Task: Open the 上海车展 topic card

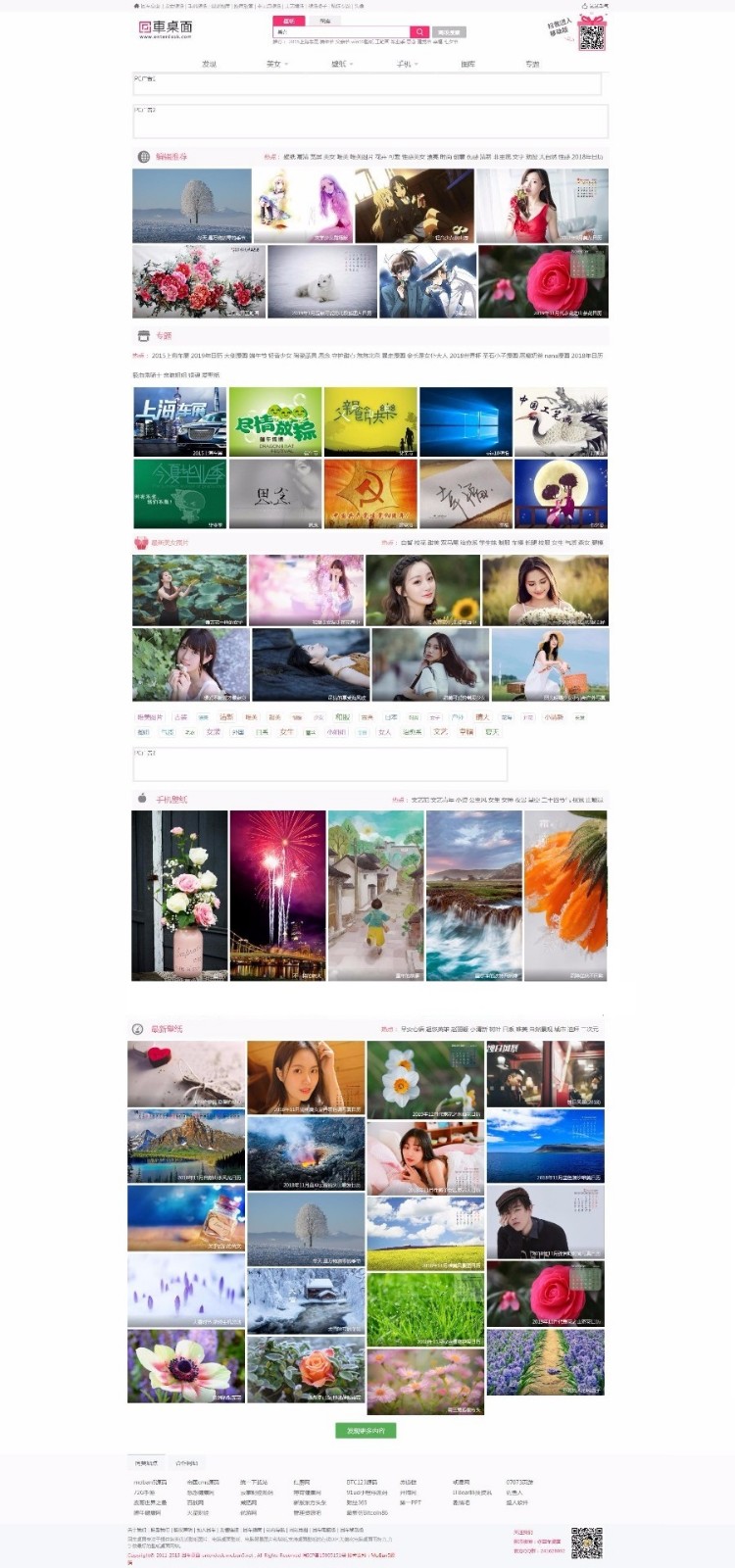Action: [179, 421]
